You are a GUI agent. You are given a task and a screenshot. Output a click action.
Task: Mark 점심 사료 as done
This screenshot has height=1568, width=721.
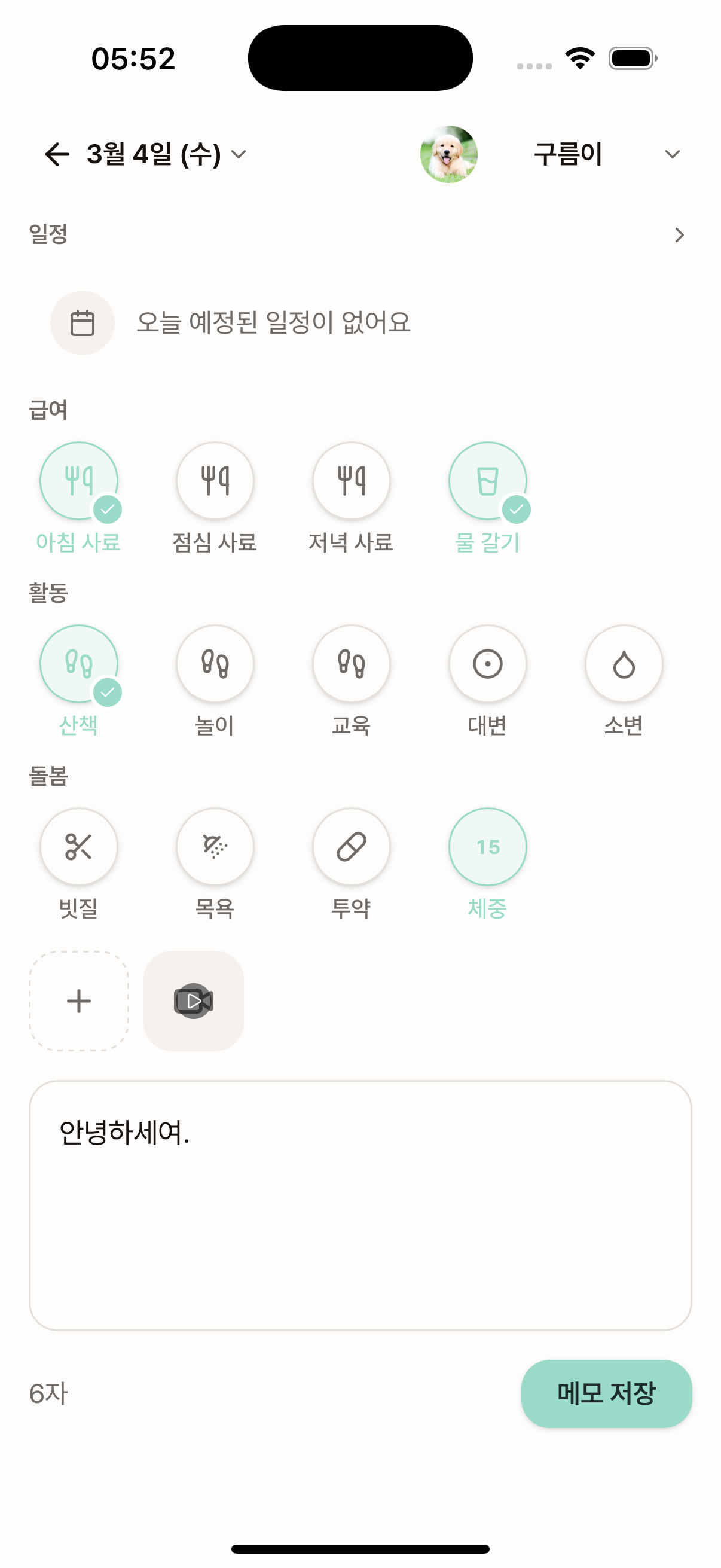click(215, 481)
